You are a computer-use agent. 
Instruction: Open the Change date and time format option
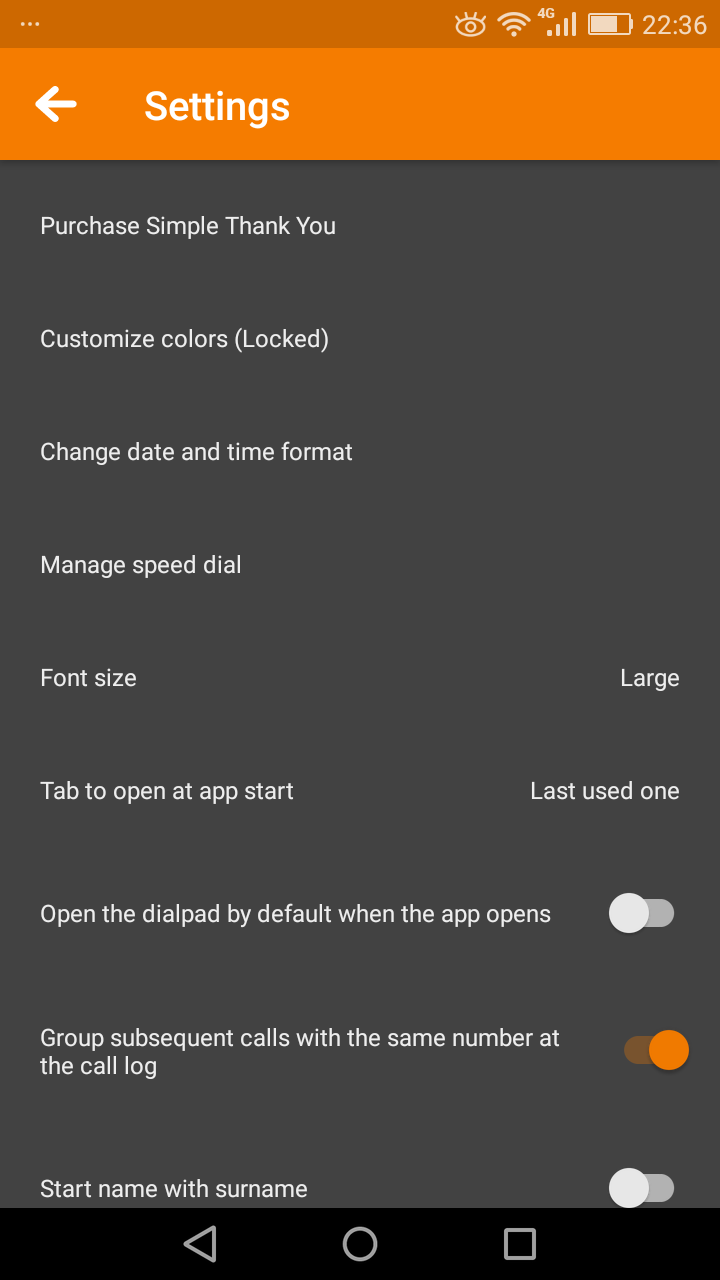[196, 452]
